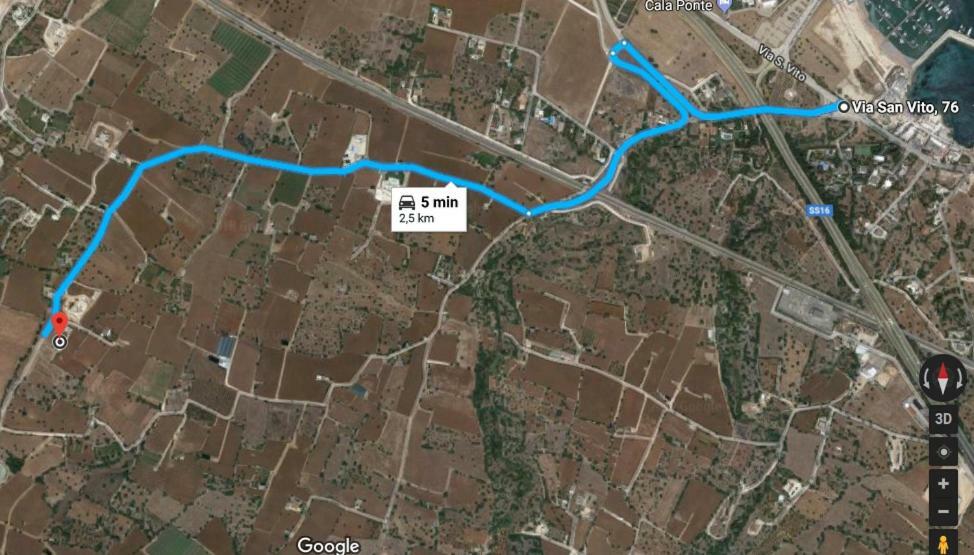This screenshot has height=555, width=974.
Task: Zoom in with the plus button
Action: [943, 484]
